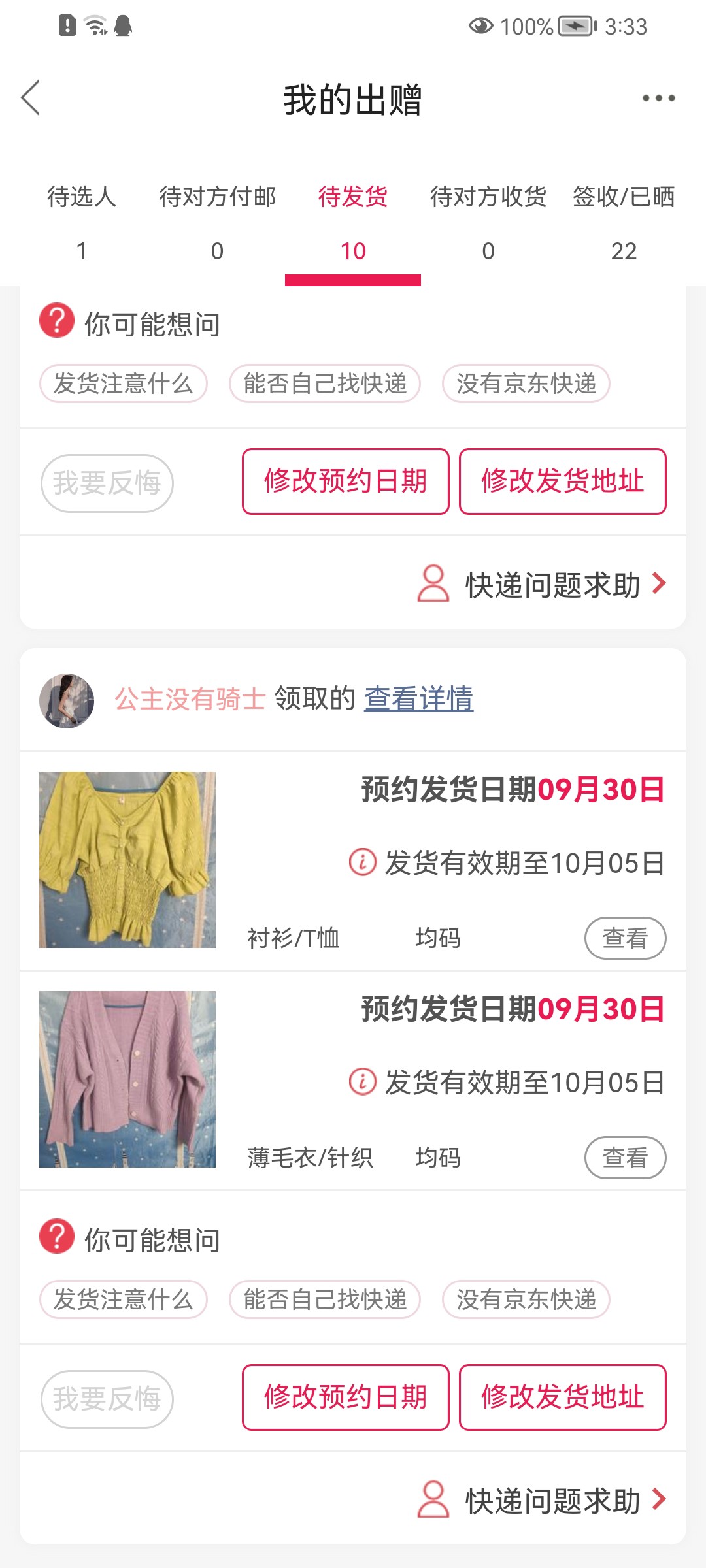This screenshot has height=1568, width=706.
Task: Open the yellow 衬衫/T恤 item photo
Action: click(127, 860)
